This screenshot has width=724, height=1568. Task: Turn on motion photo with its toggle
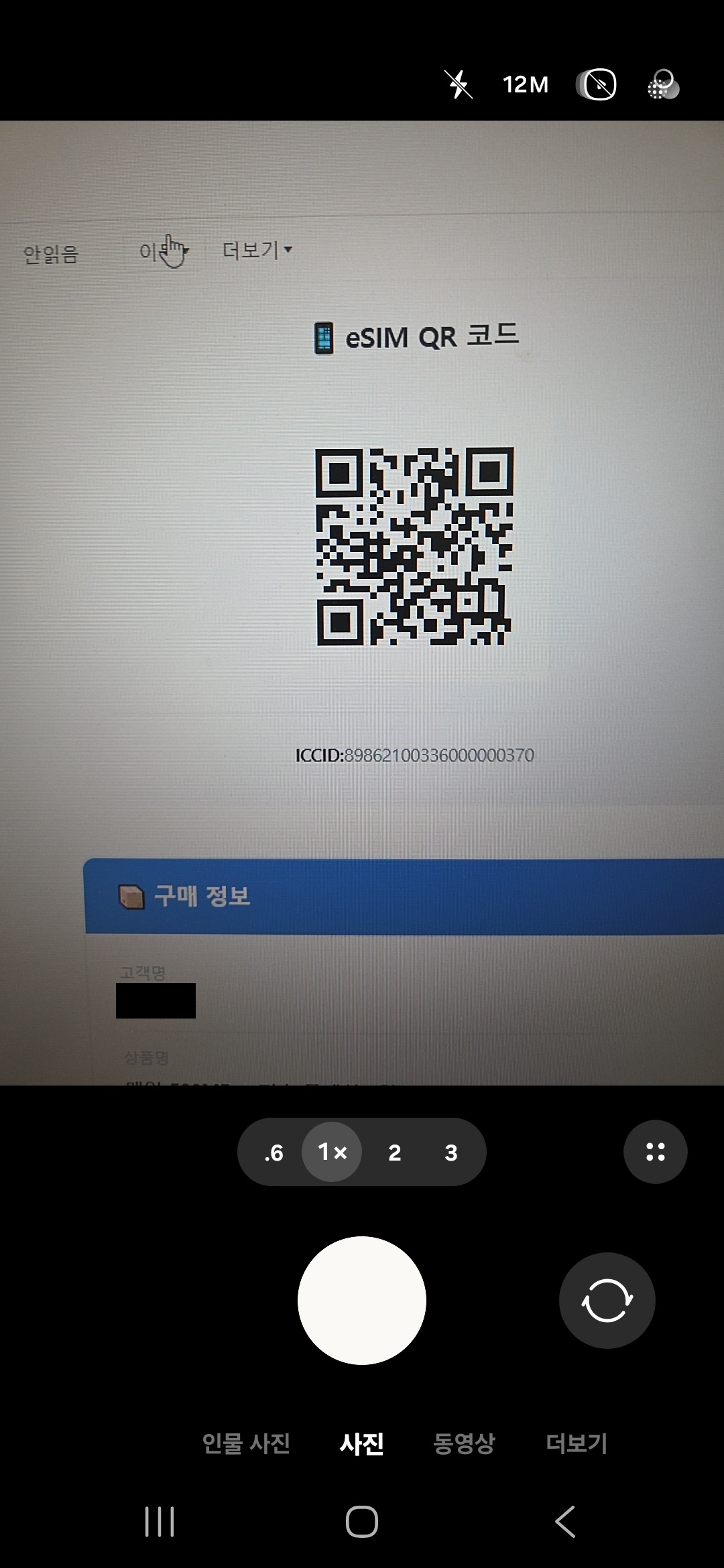click(595, 84)
